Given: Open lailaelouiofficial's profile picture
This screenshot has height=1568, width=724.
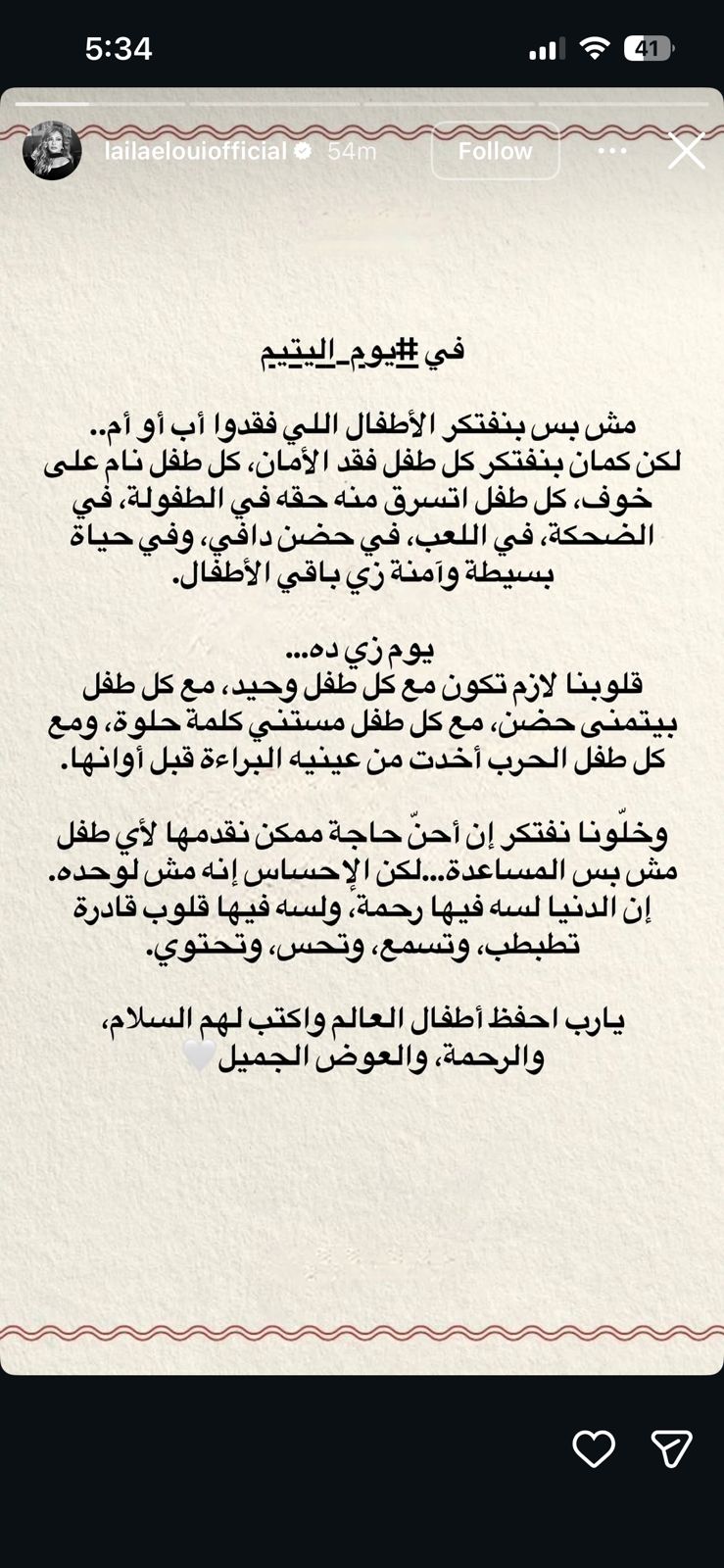Looking at the screenshot, I should pyautogui.click(x=52, y=151).
